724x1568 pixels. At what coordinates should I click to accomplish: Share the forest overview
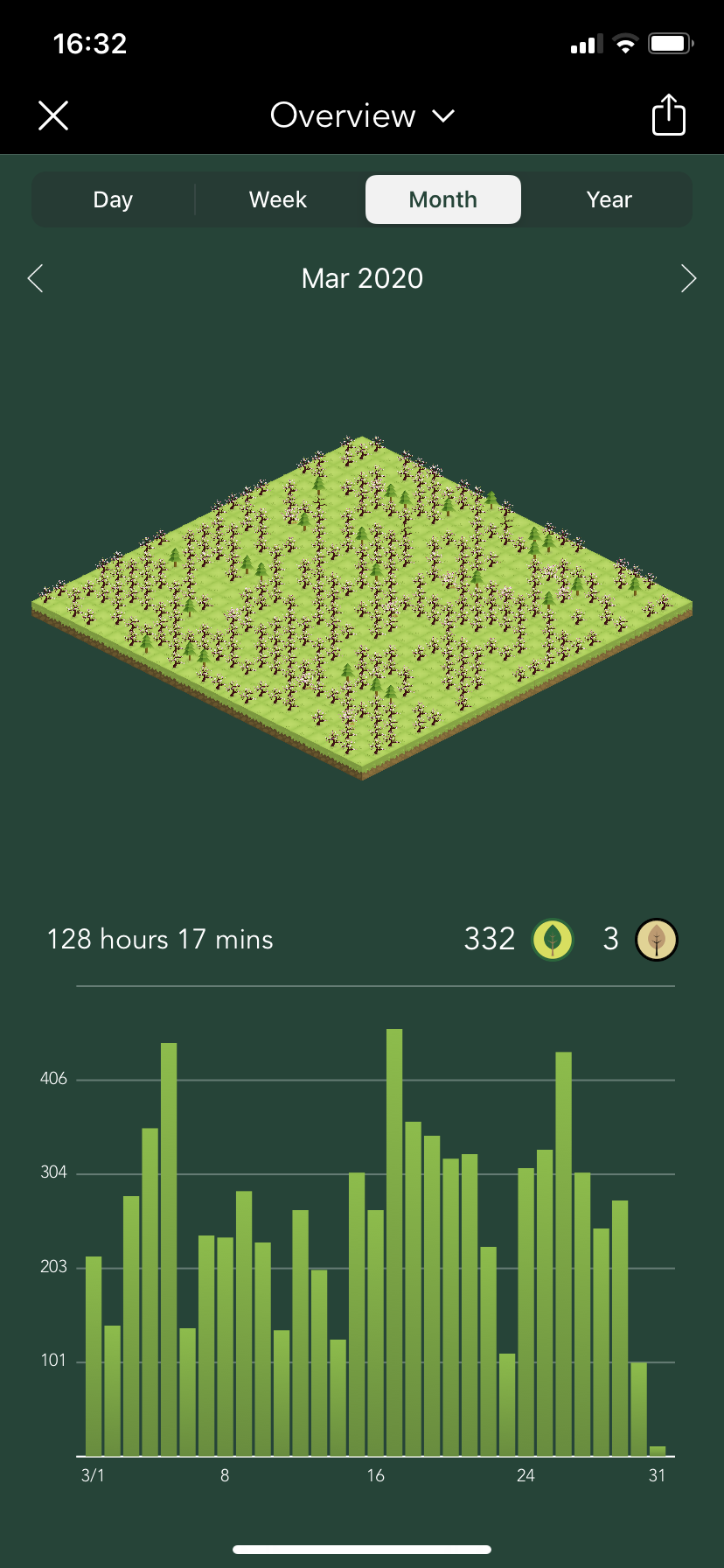pyautogui.click(x=668, y=115)
